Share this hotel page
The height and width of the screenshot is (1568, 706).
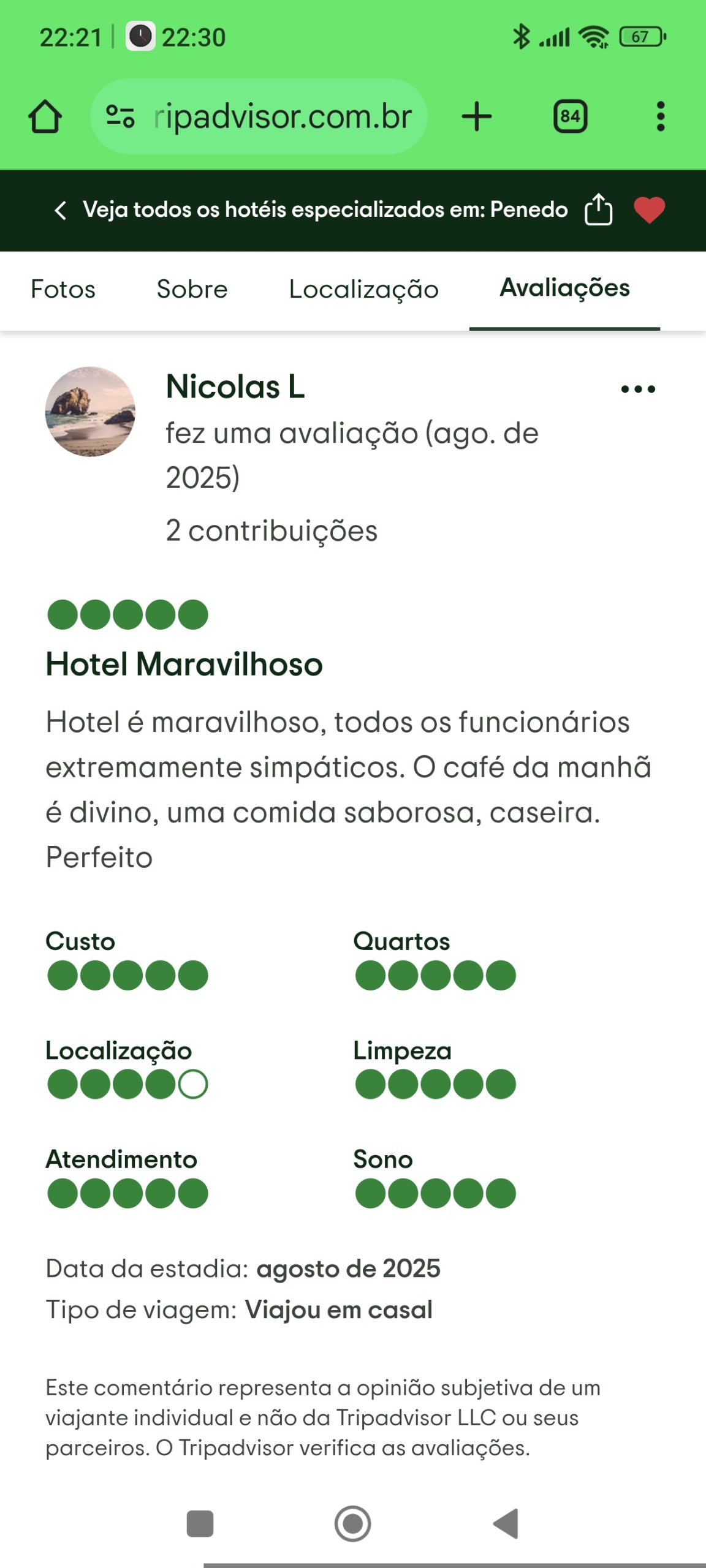point(598,210)
